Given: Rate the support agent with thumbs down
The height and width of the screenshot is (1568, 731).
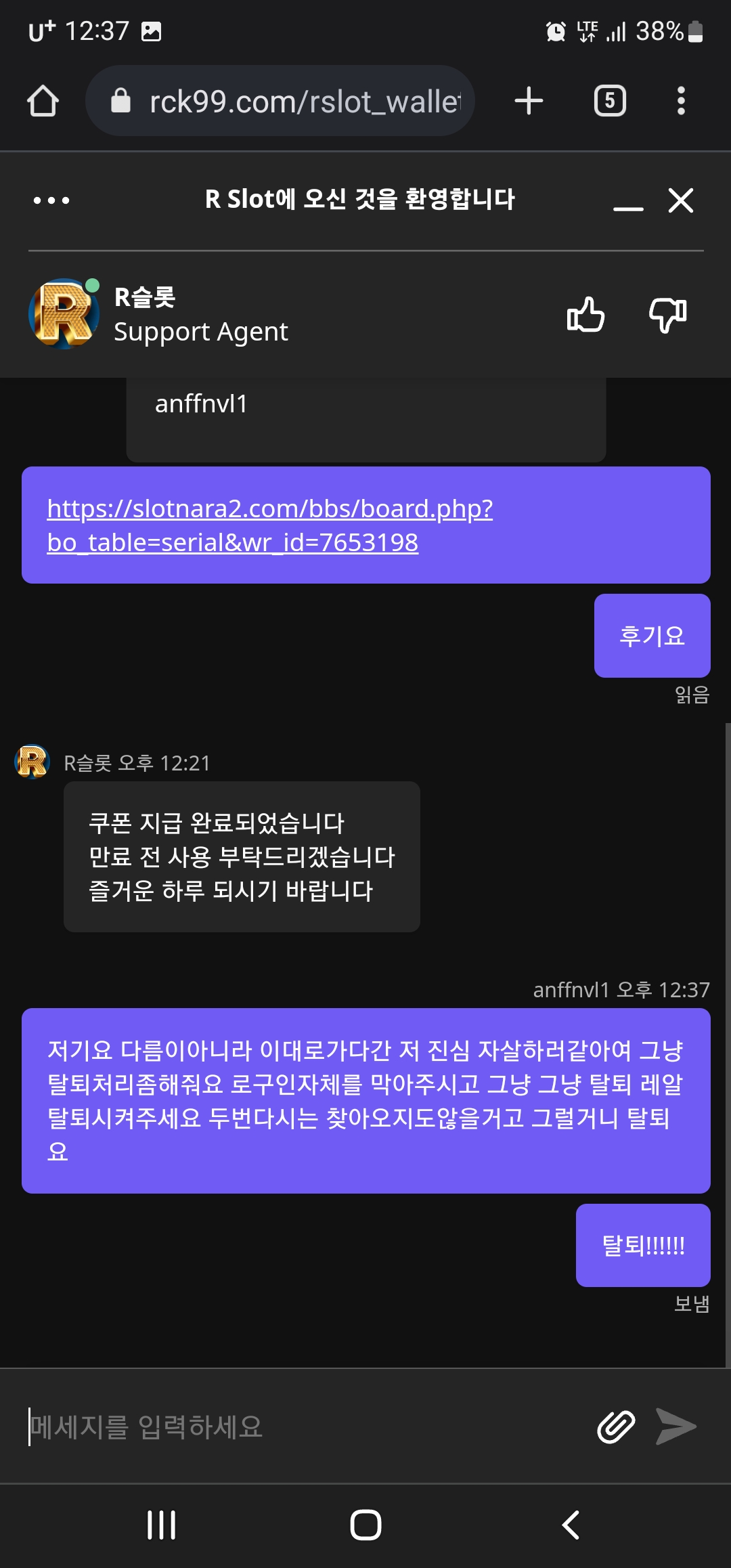Looking at the screenshot, I should click(x=668, y=315).
